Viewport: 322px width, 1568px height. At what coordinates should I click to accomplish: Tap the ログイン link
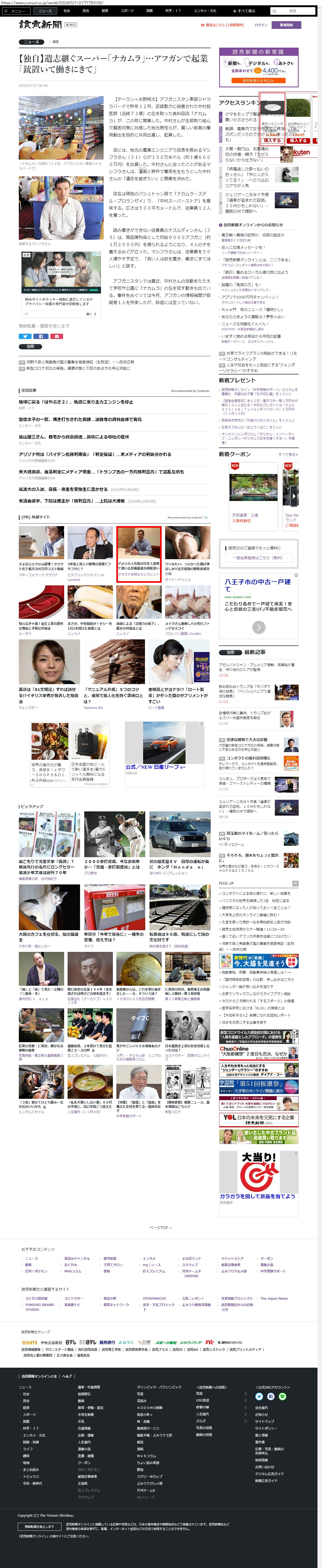(x=261, y=25)
